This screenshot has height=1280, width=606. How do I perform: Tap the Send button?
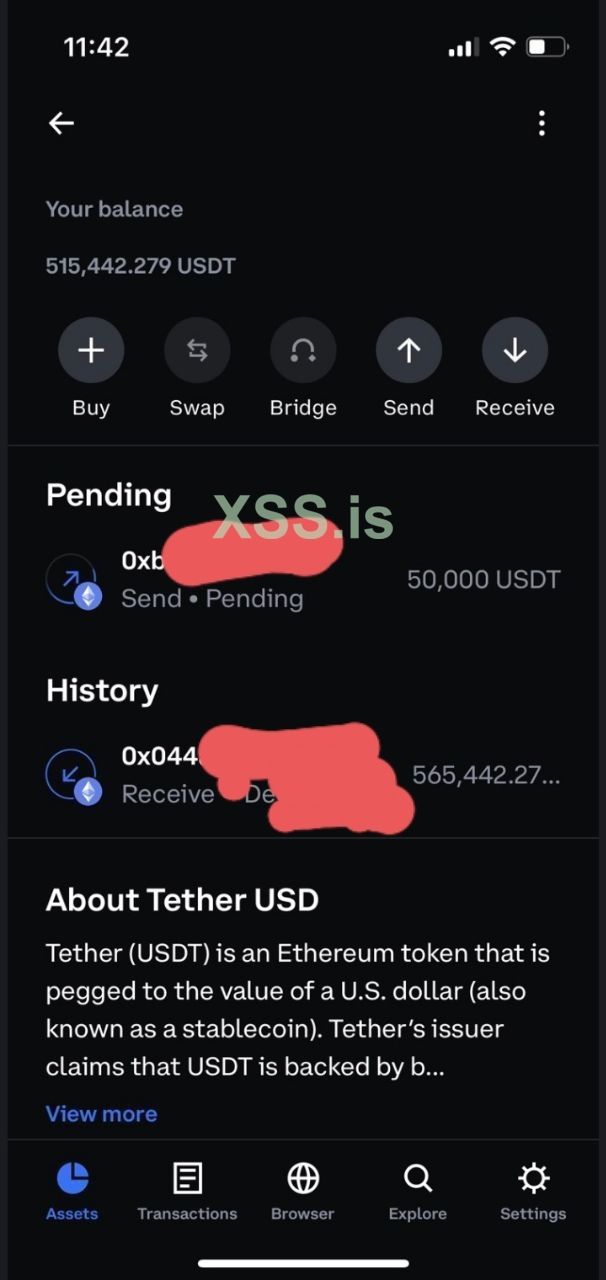tap(409, 351)
